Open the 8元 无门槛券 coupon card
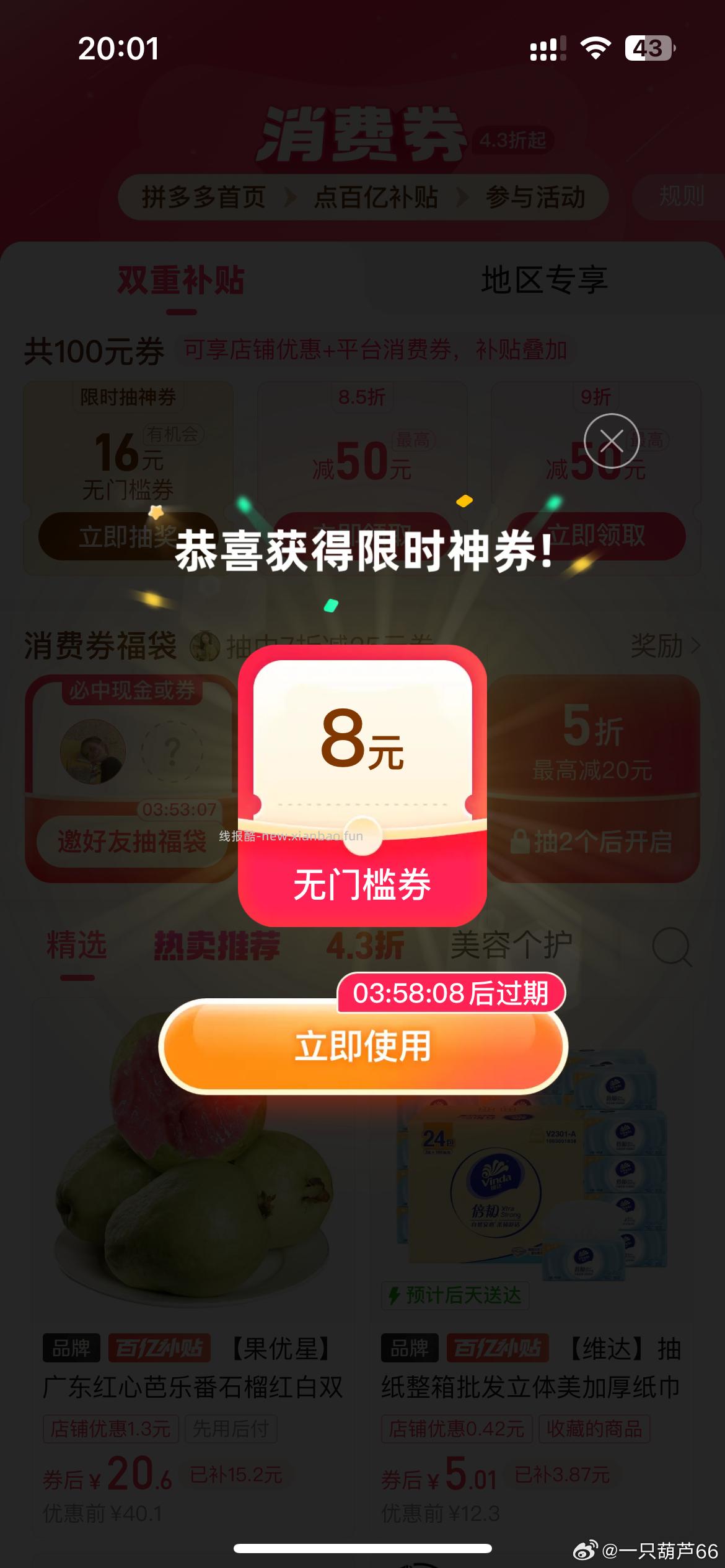 pyautogui.click(x=362, y=785)
